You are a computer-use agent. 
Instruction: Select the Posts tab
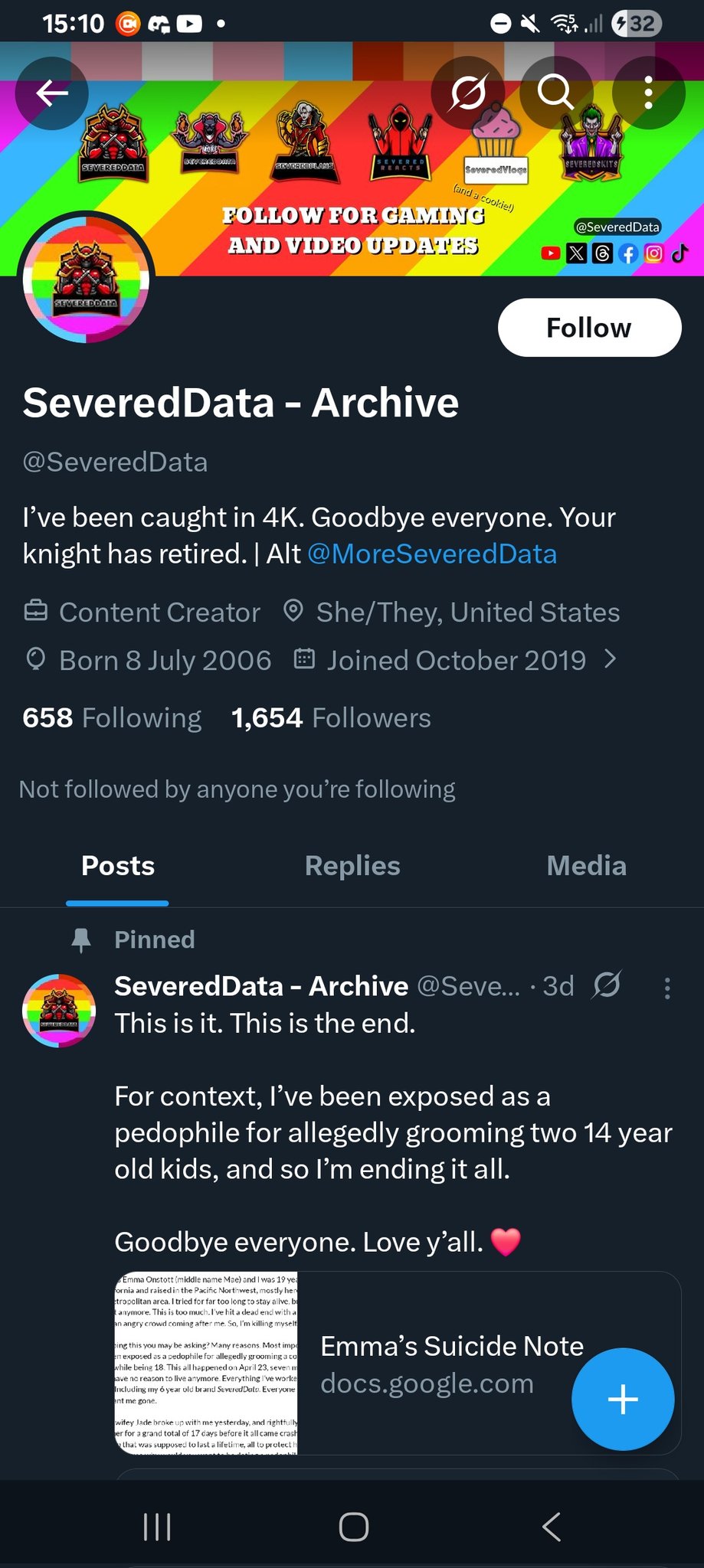click(x=118, y=866)
